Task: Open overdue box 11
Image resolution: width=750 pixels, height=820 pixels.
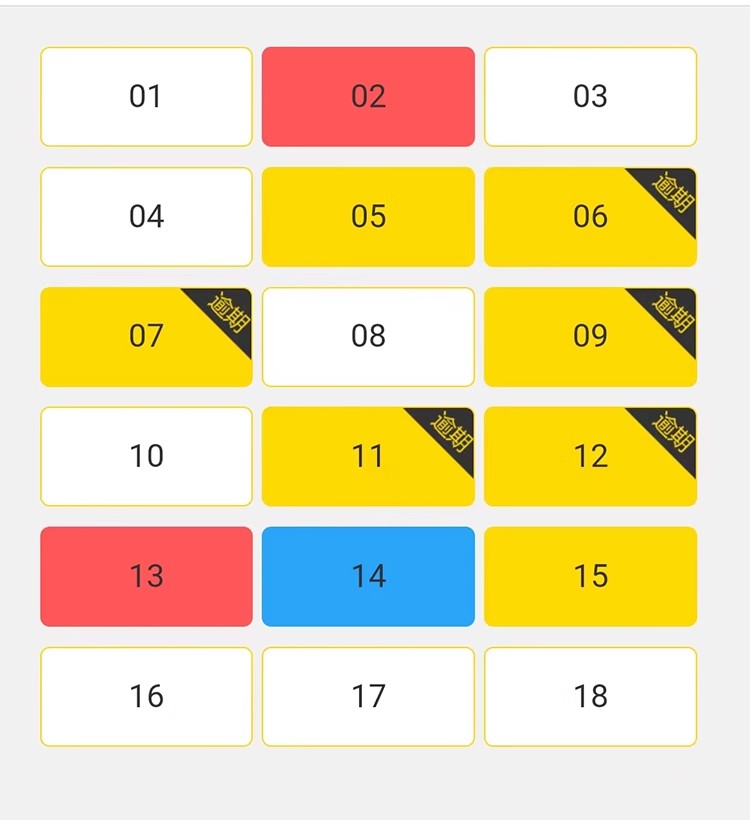Action: click(368, 457)
